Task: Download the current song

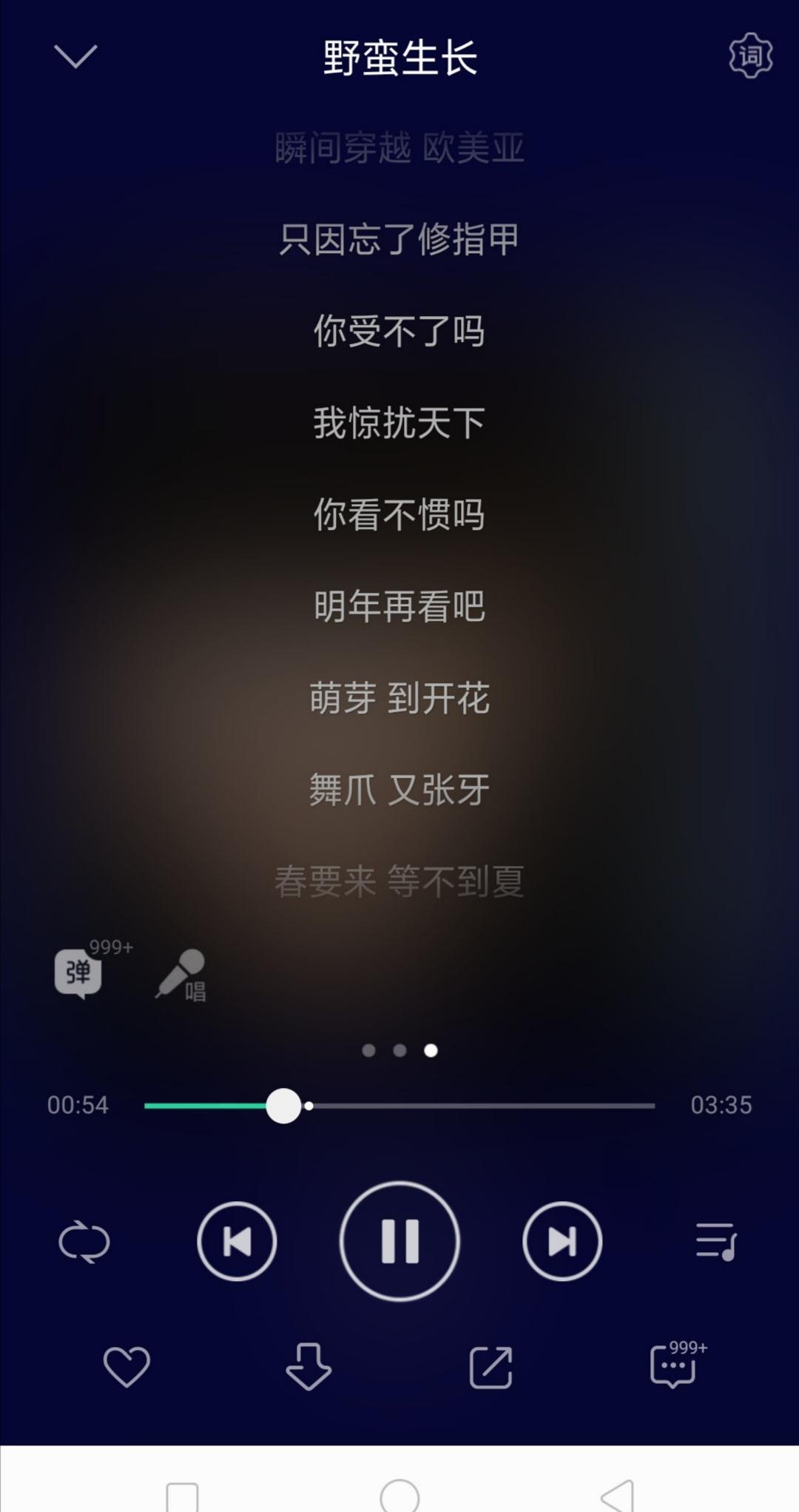Action: click(x=309, y=1366)
